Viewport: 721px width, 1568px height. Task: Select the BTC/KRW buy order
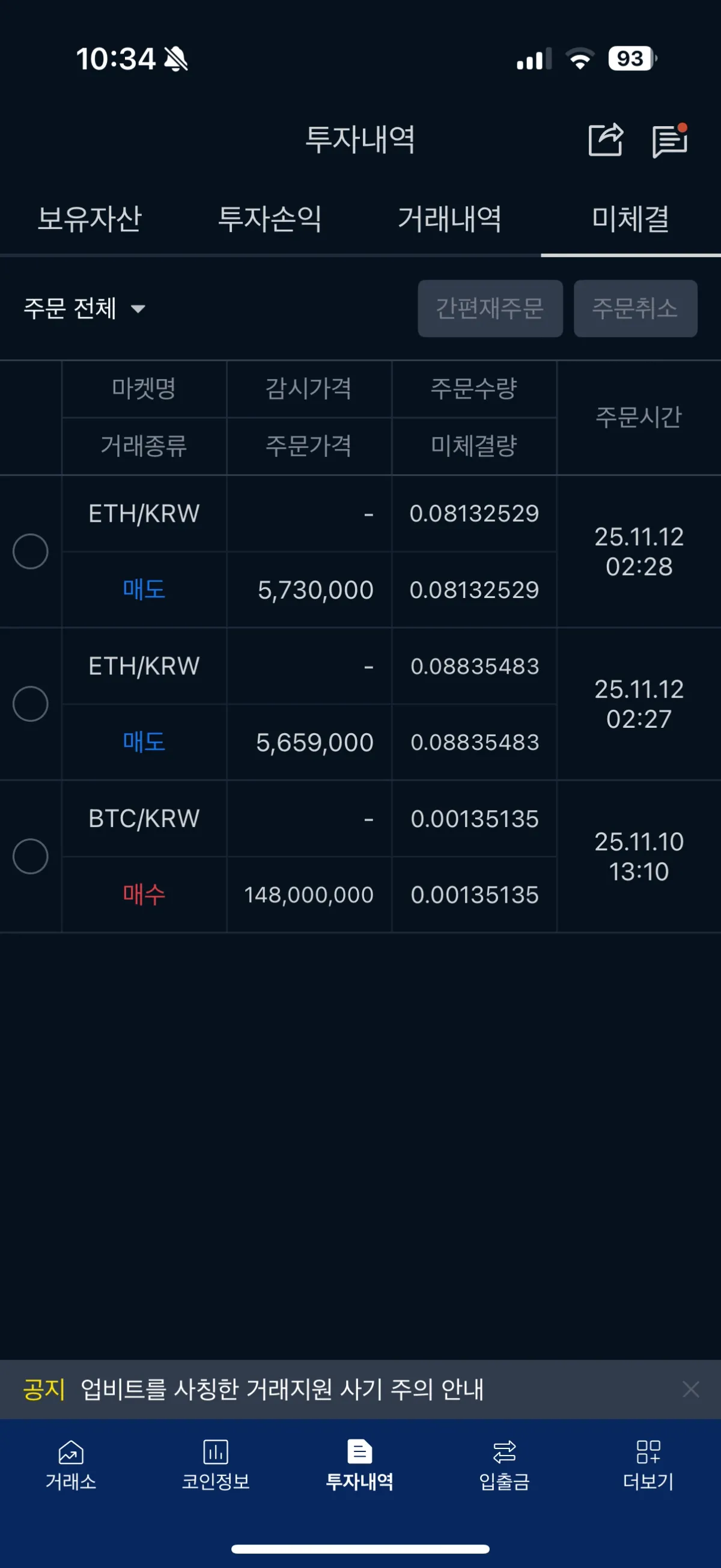pos(31,856)
